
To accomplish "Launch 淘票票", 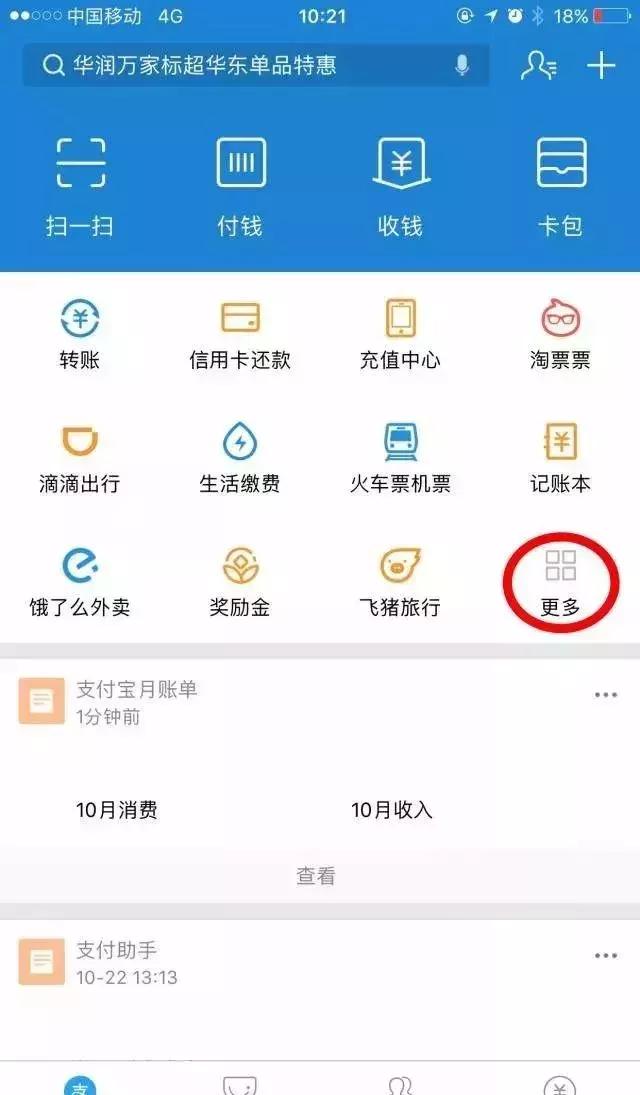I will (560, 335).
